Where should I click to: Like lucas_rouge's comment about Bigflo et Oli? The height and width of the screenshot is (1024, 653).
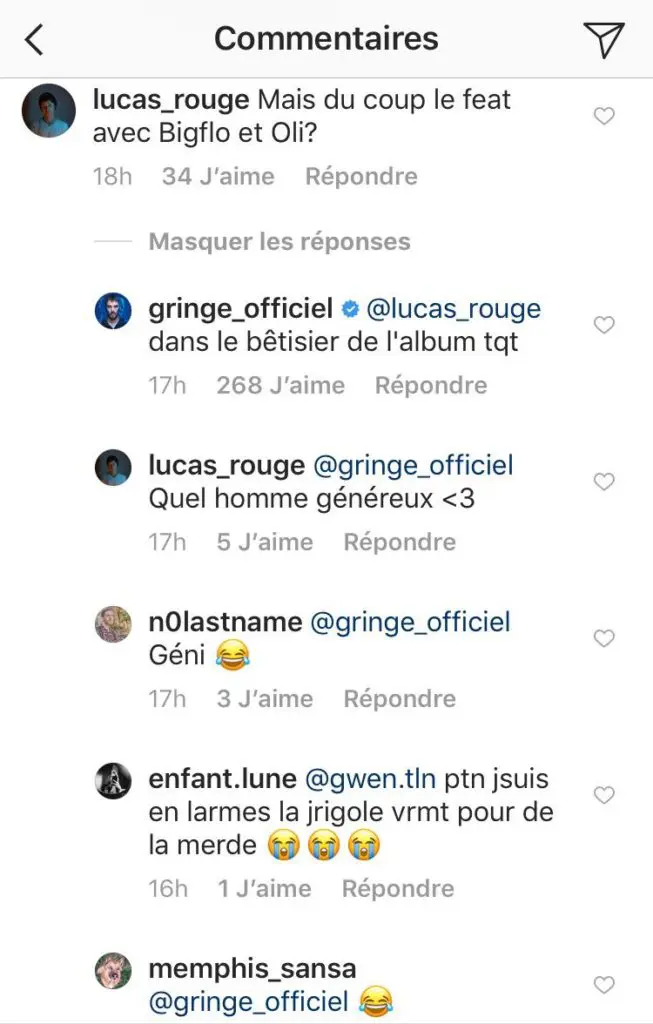604,117
